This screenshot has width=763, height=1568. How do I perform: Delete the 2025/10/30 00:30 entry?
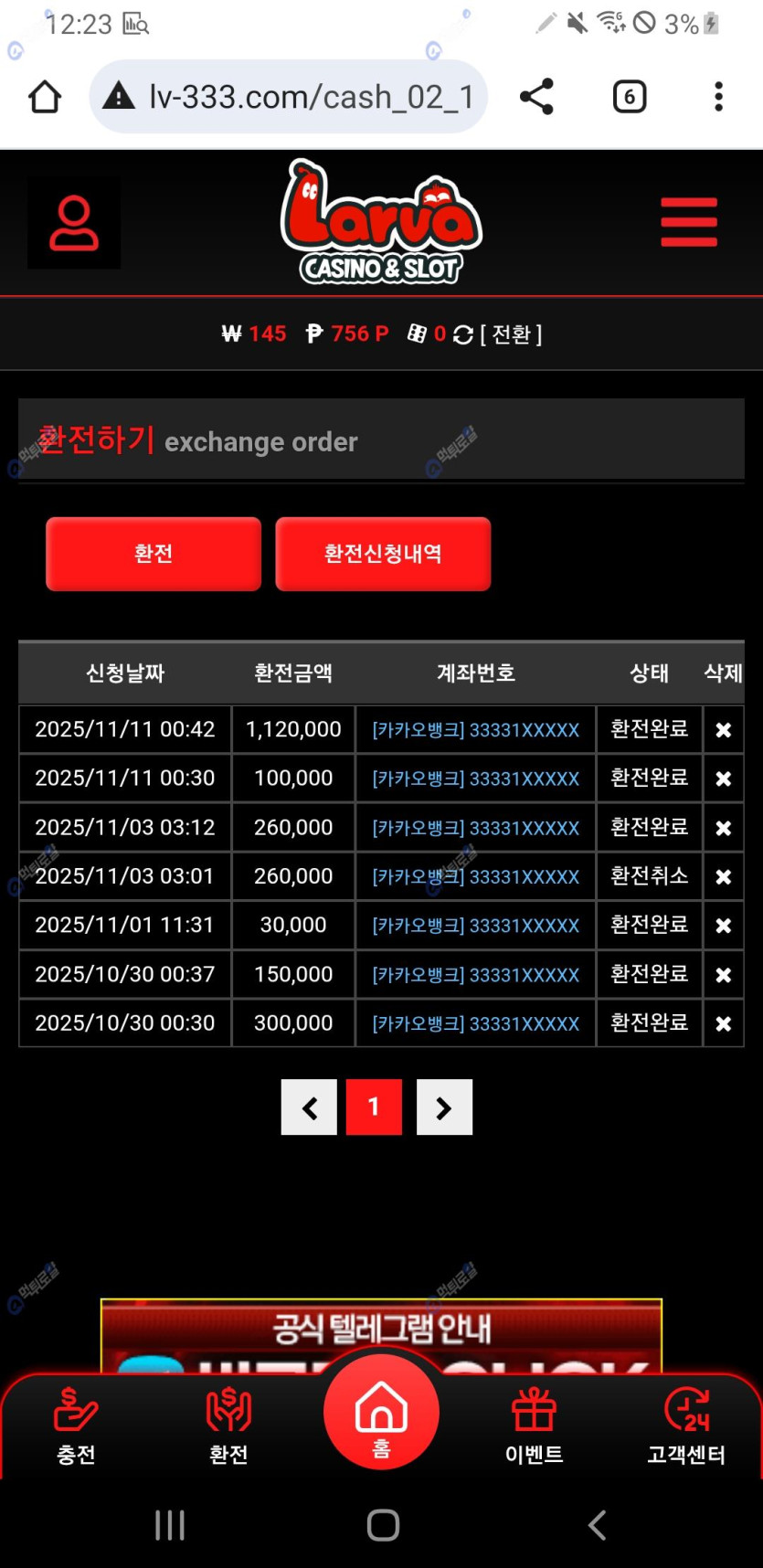tap(723, 1024)
